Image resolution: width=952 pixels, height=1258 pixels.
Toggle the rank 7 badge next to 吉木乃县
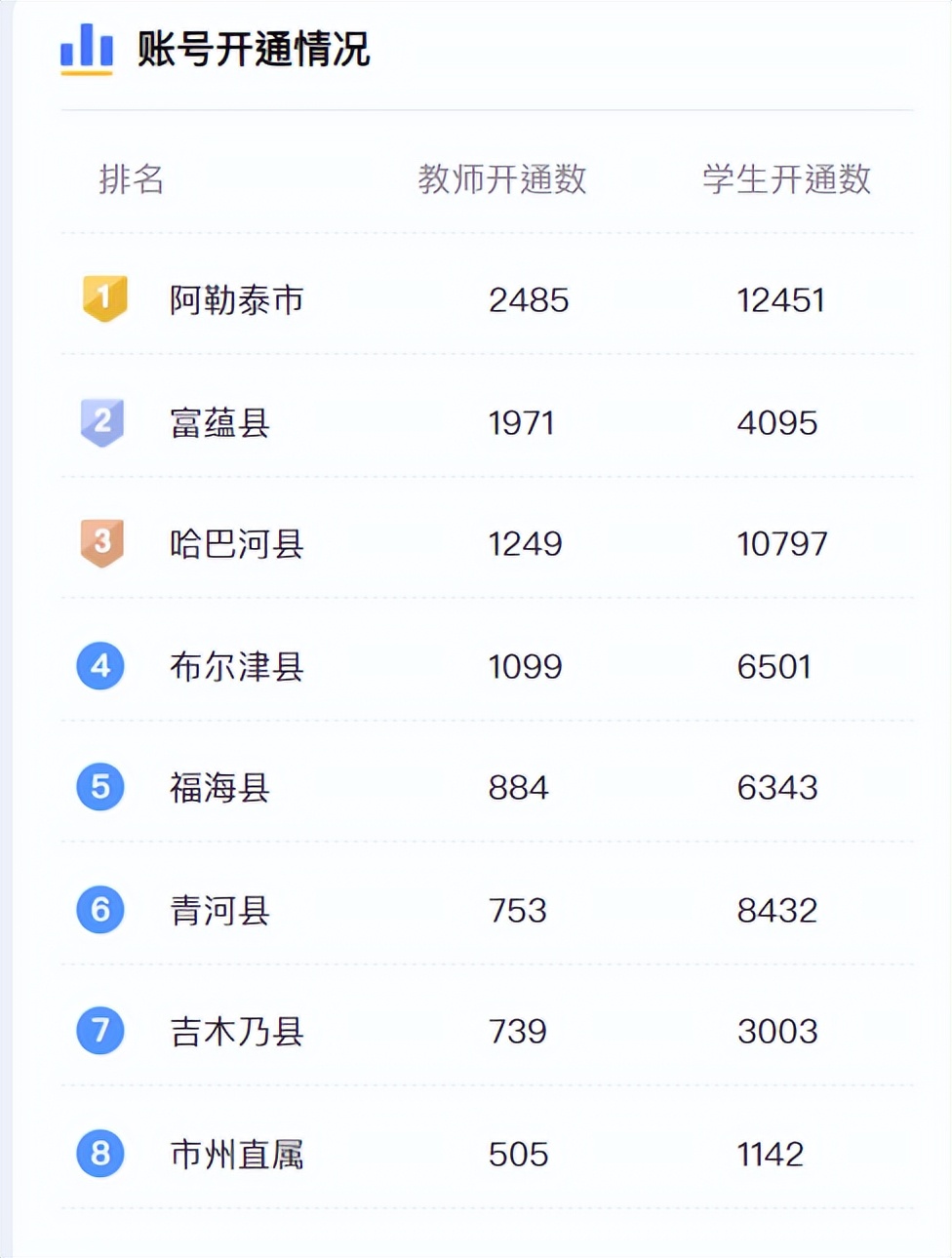[x=100, y=1032]
